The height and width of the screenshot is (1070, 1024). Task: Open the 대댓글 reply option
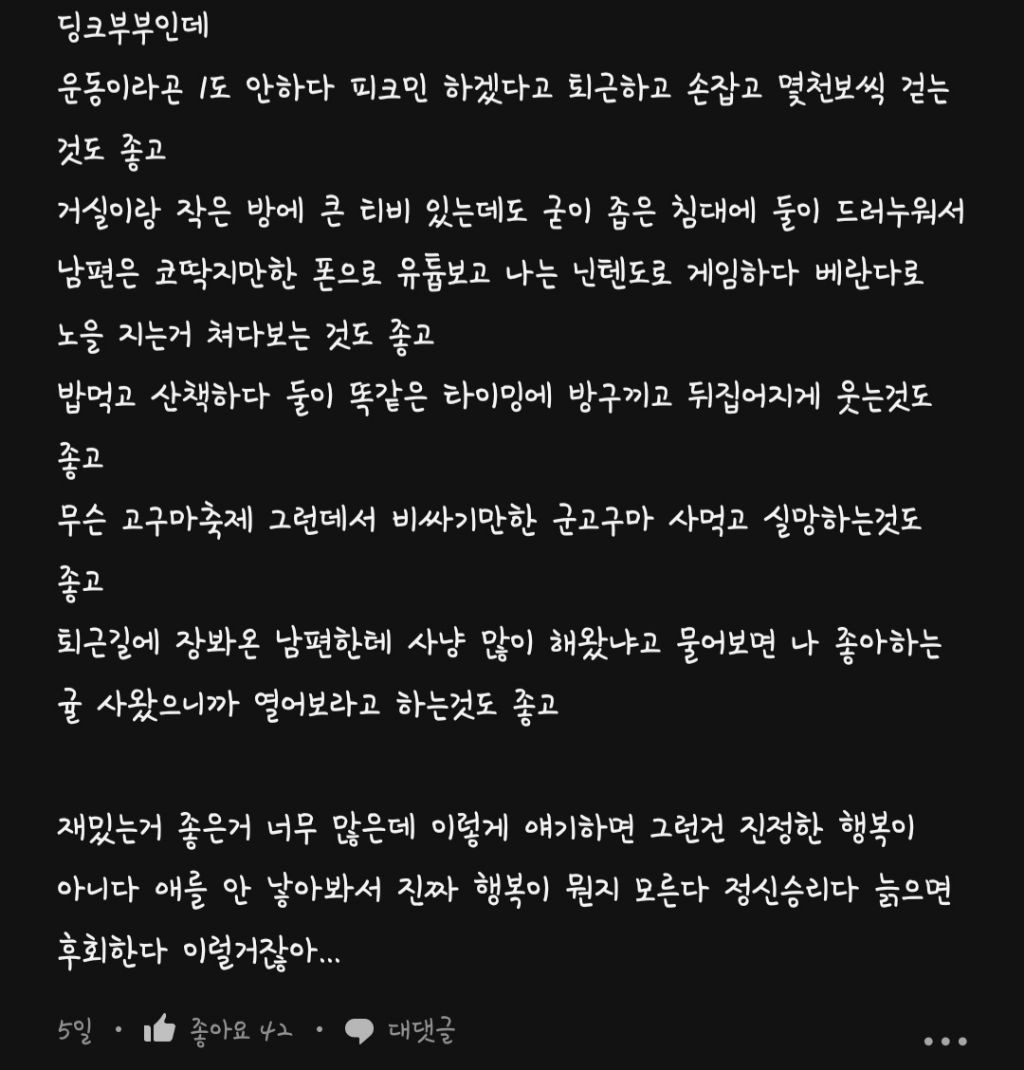(x=401, y=1030)
